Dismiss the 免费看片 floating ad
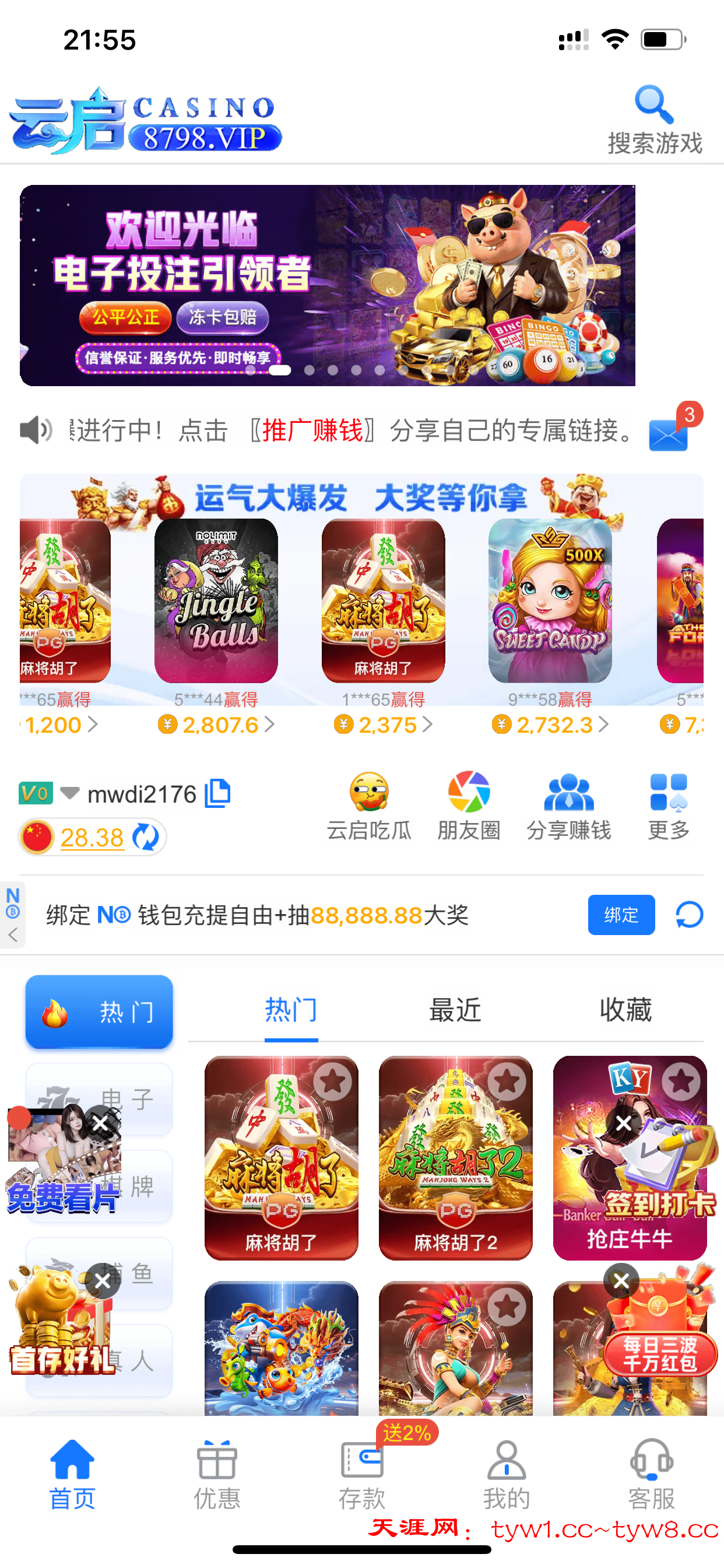Viewport: 724px width, 1568px height. point(100,1123)
